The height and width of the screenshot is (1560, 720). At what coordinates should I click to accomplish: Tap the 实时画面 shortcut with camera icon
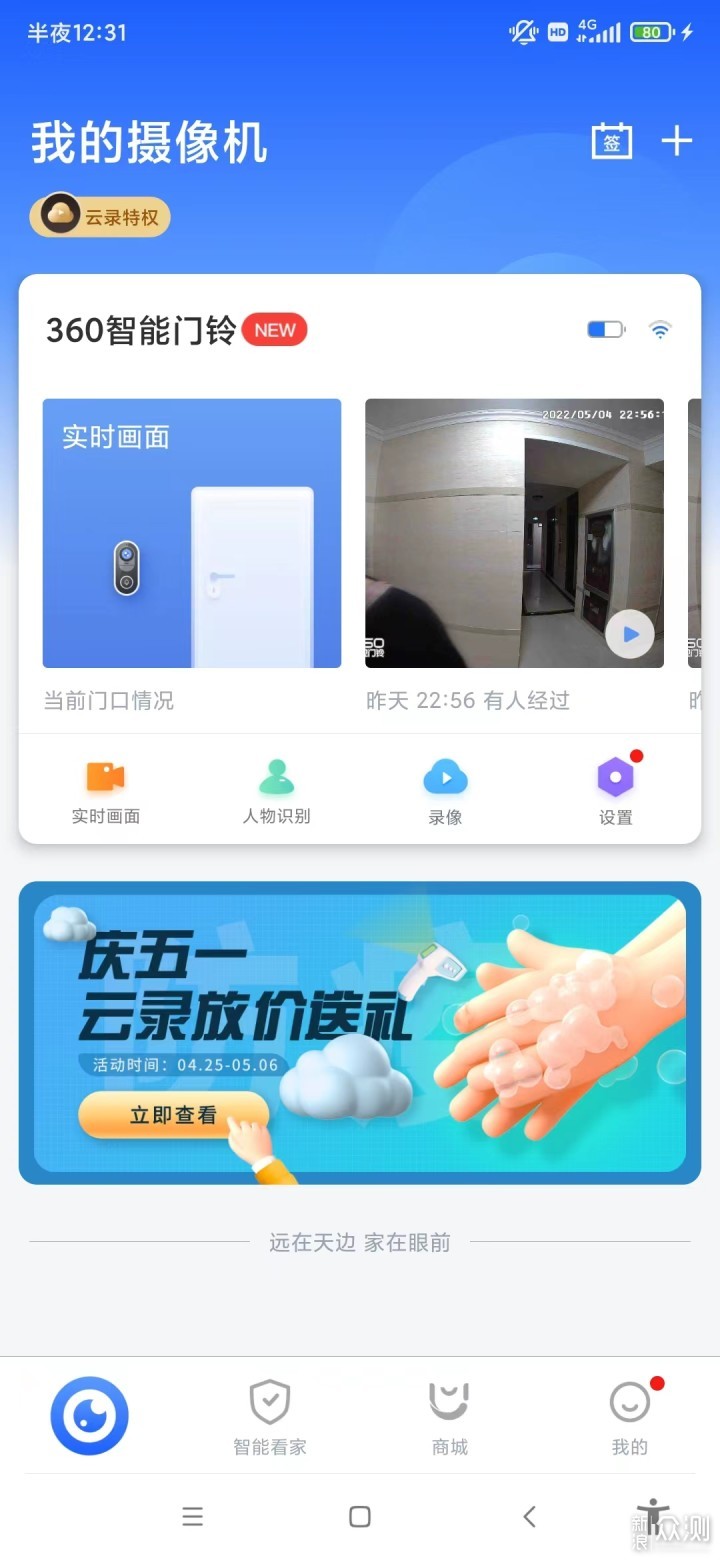pyautogui.click(x=105, y=791)
